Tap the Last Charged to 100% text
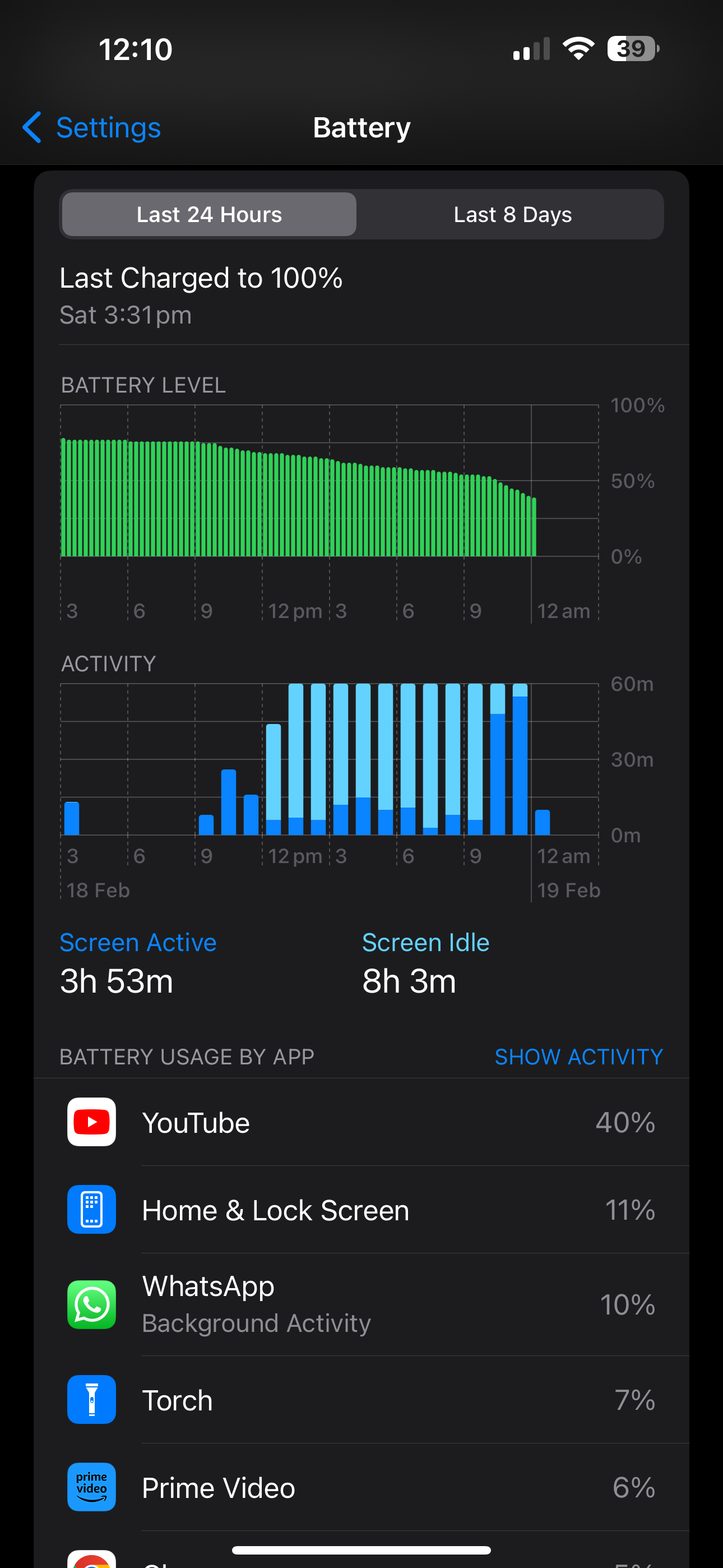The width and height of the screenshot is (723, 1568). [201, 278]
